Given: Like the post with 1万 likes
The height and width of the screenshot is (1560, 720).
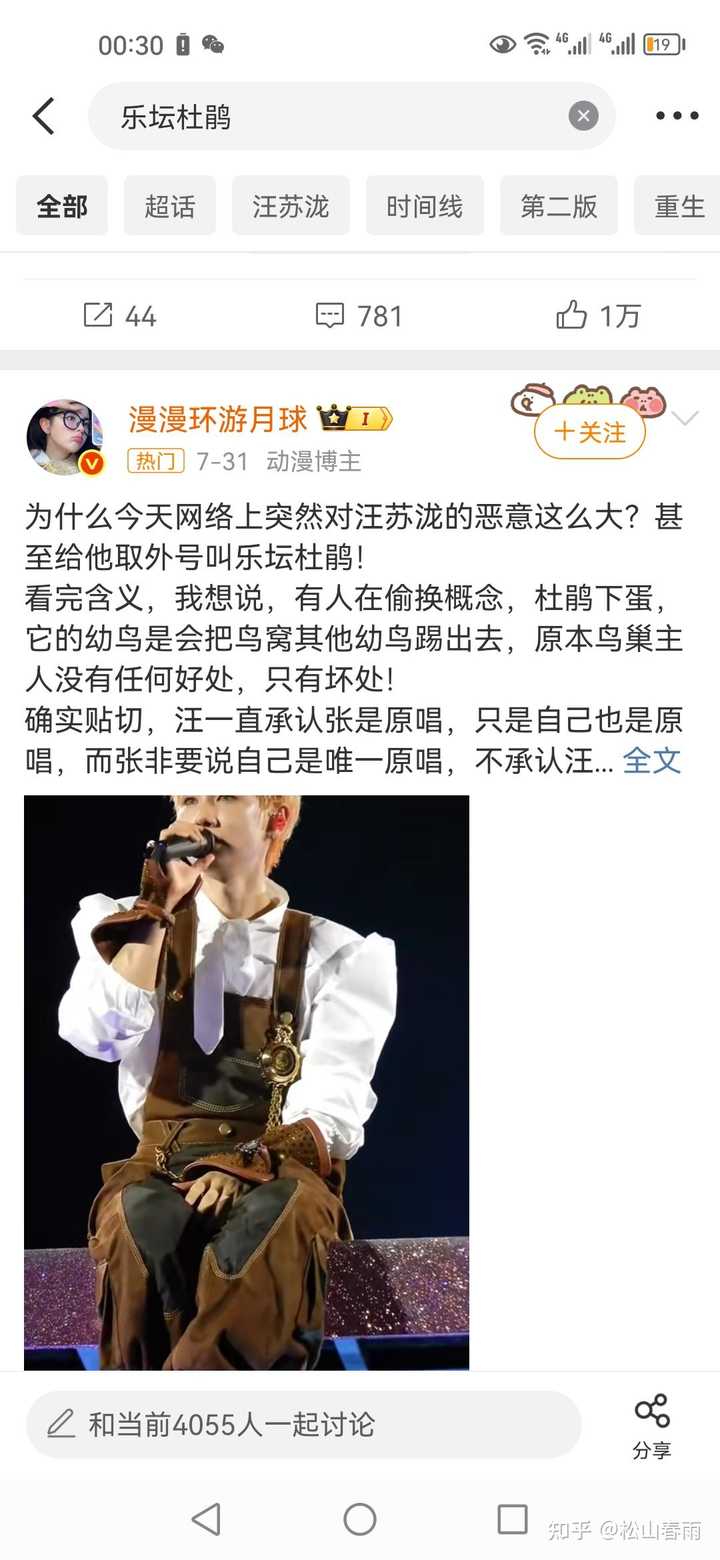Looking at the screenshot, I should click(598, 316).
